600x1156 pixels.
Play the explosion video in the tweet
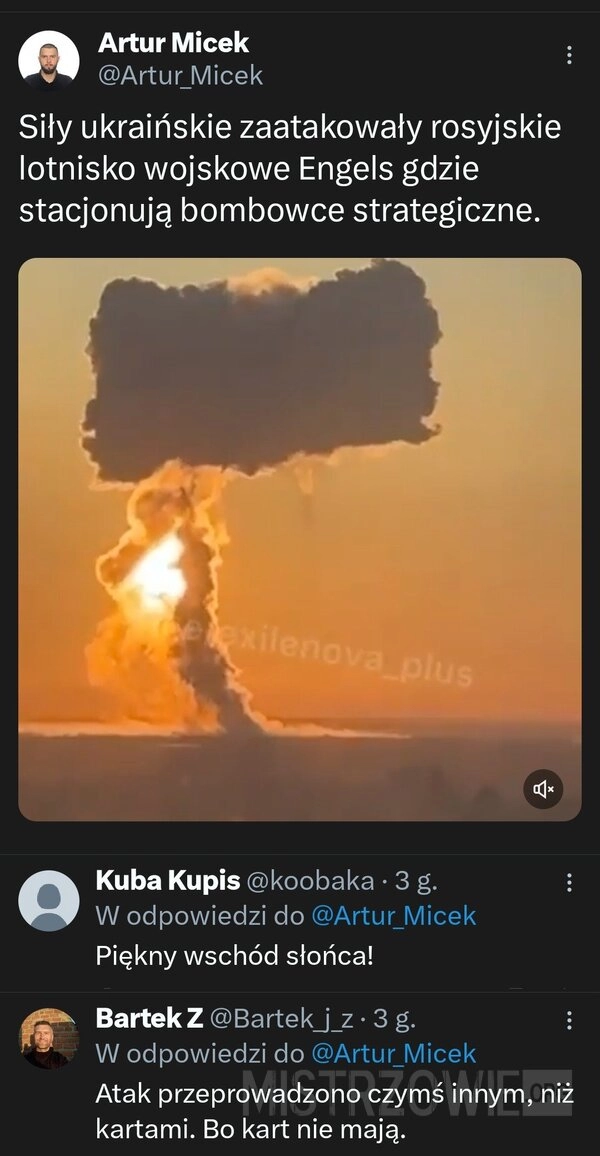pos(299,539)
